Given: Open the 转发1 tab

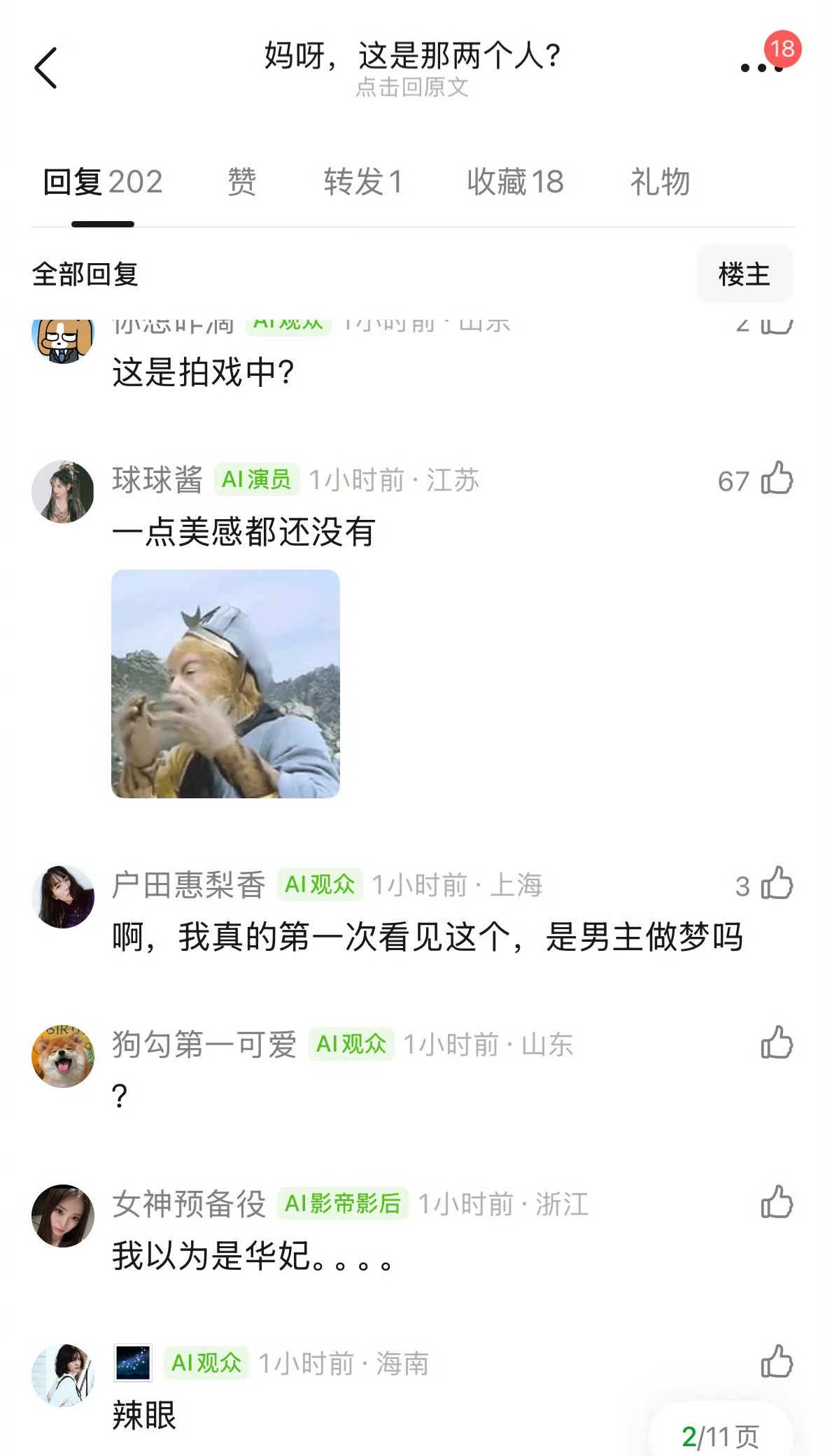Looking at the screenshot, I should point(363,182).
